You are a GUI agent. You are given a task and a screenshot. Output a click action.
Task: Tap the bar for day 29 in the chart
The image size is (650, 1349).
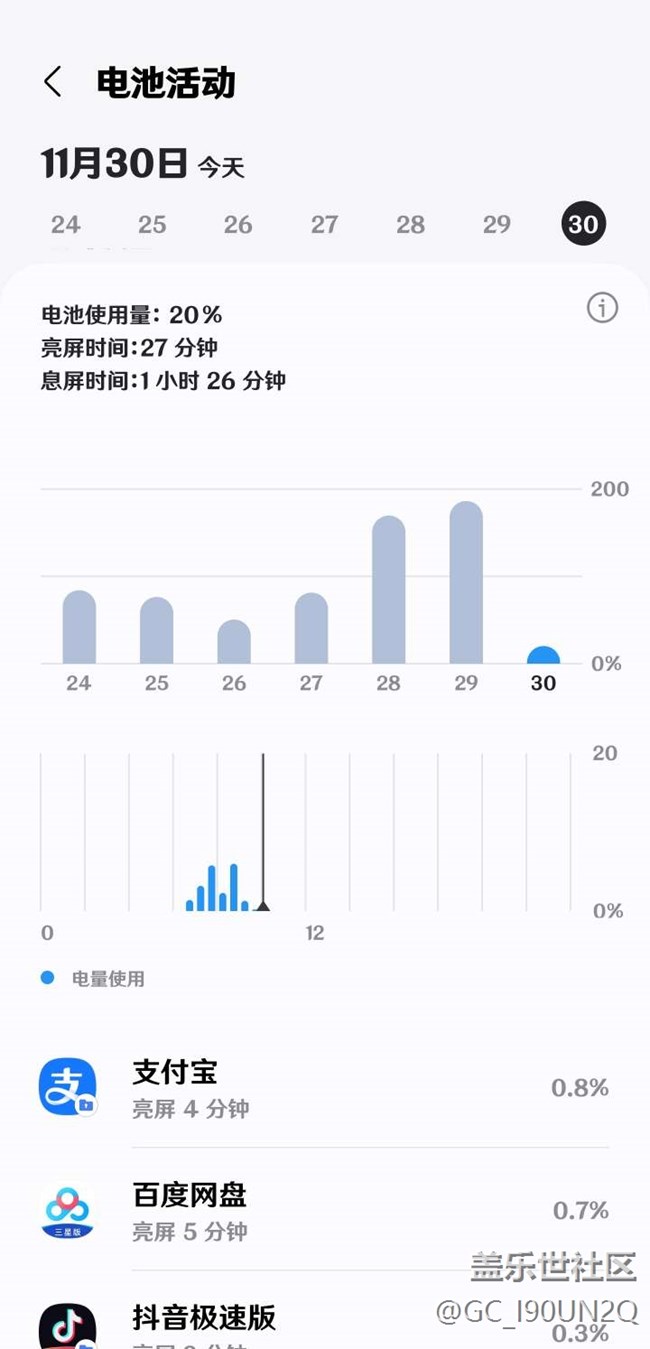[466, 583]
